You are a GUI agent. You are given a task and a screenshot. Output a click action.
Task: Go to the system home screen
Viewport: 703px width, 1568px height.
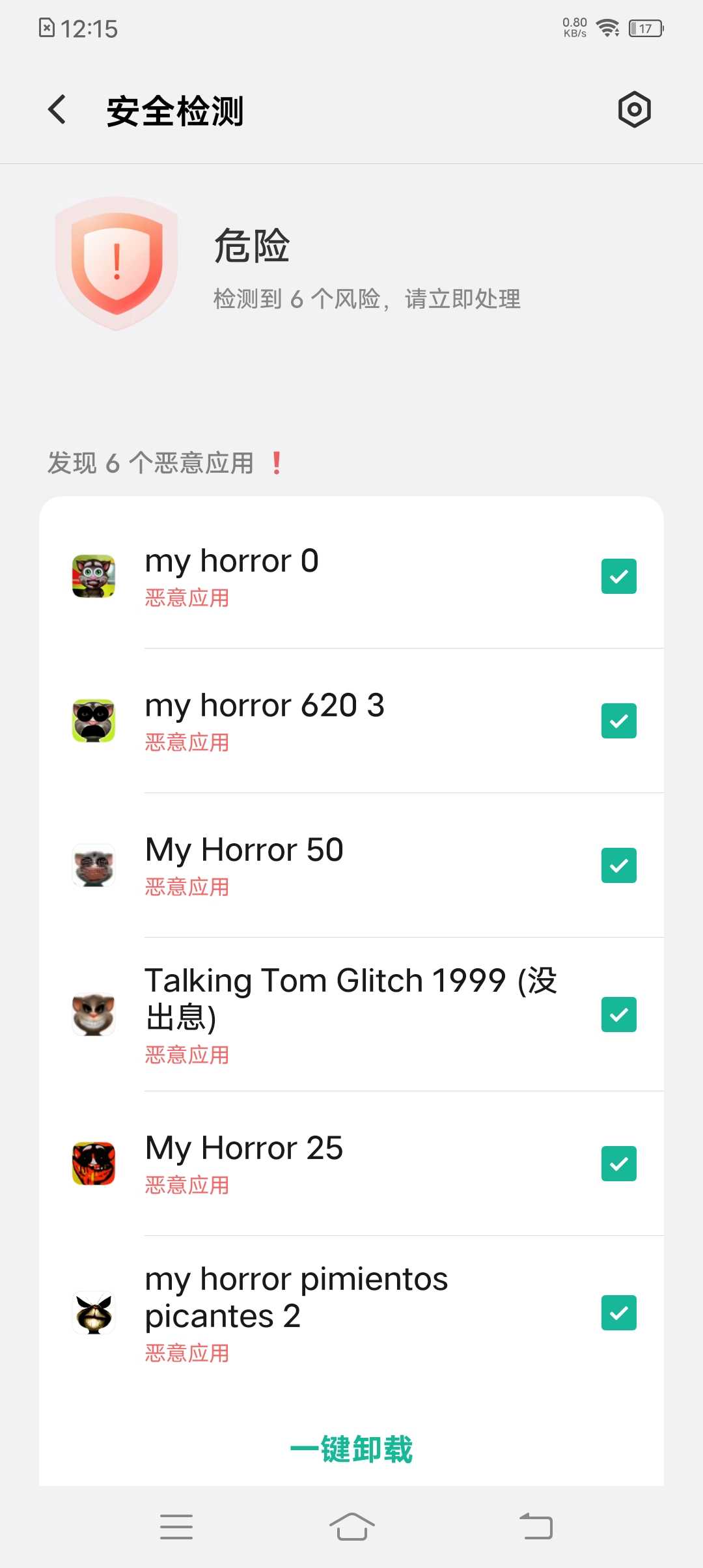351,1527
